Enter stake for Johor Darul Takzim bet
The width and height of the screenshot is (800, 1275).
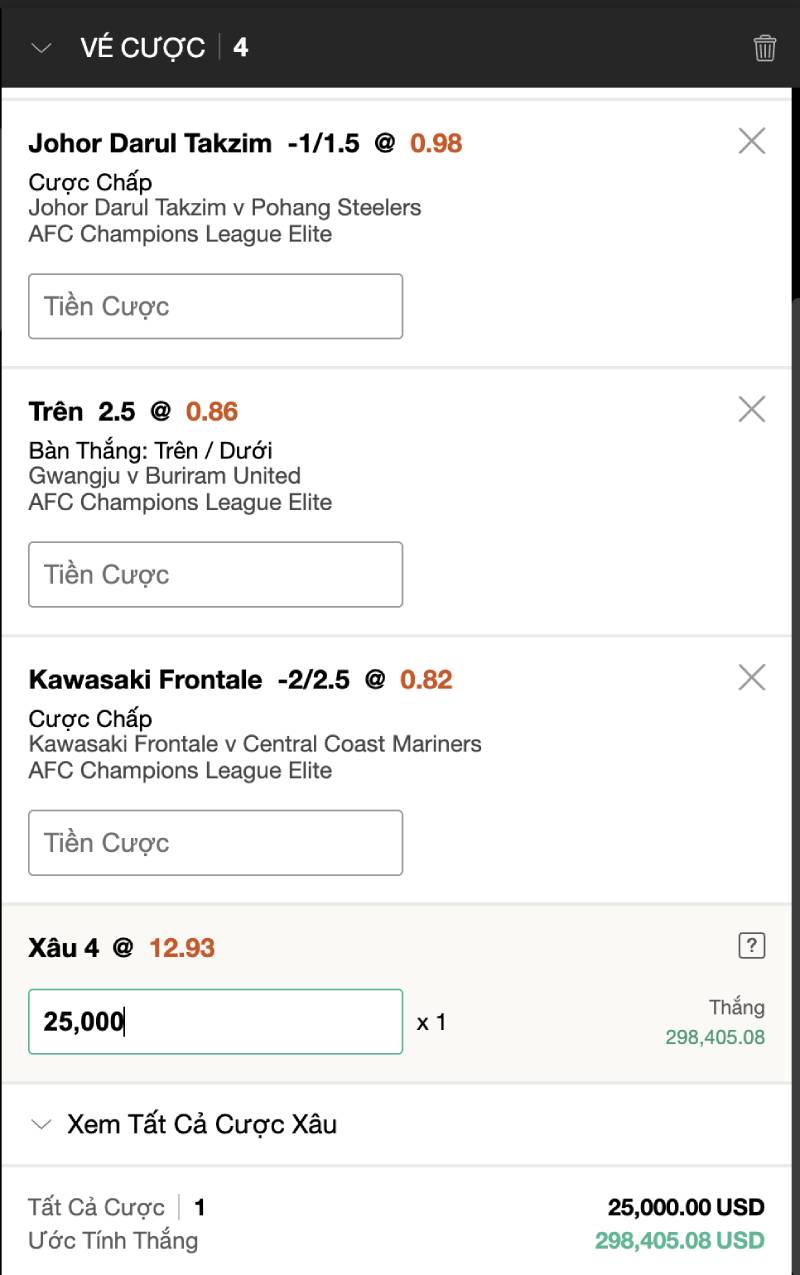(215, 306)
